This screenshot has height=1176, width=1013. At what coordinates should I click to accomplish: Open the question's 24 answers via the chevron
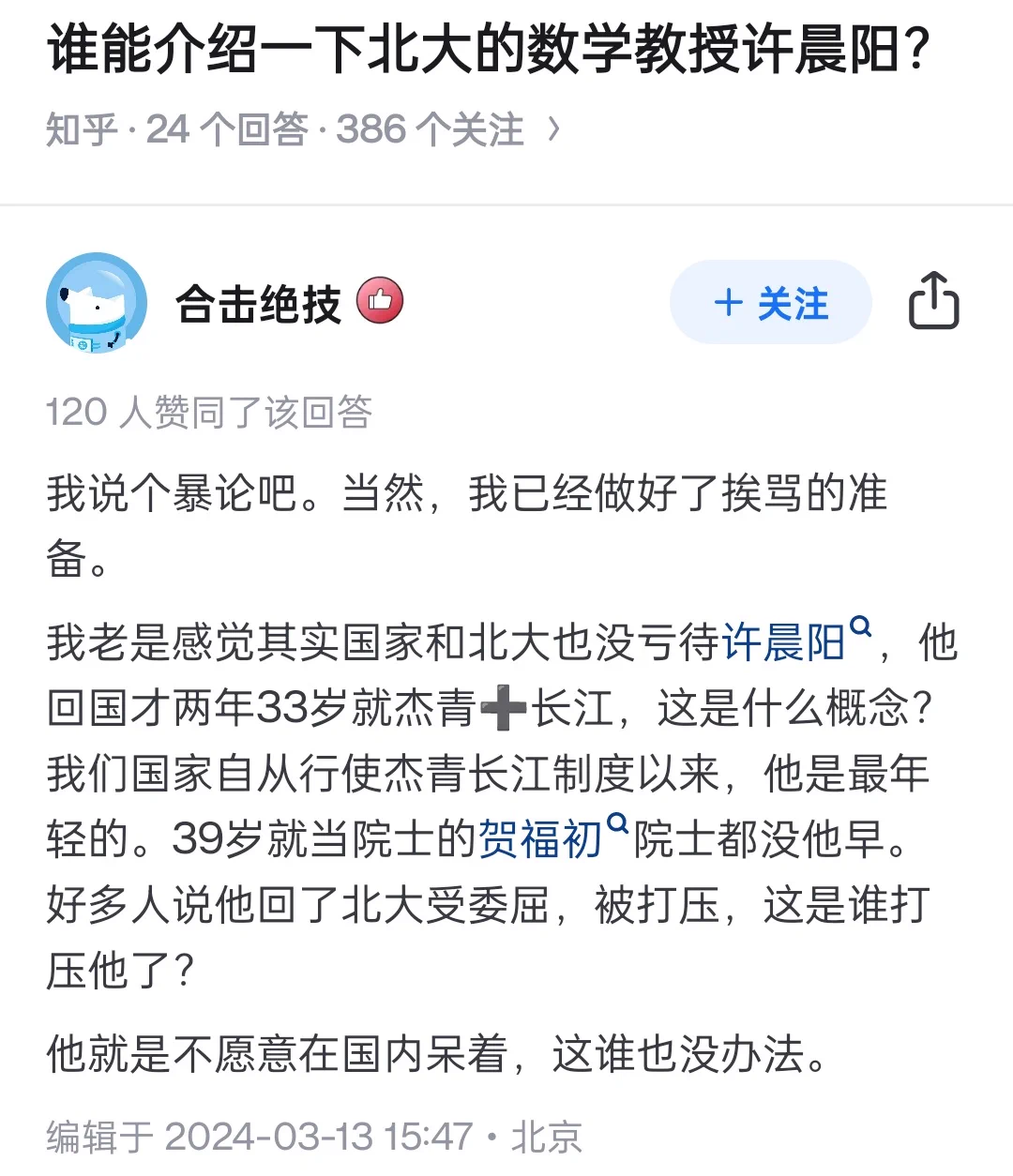pos(554,129)
